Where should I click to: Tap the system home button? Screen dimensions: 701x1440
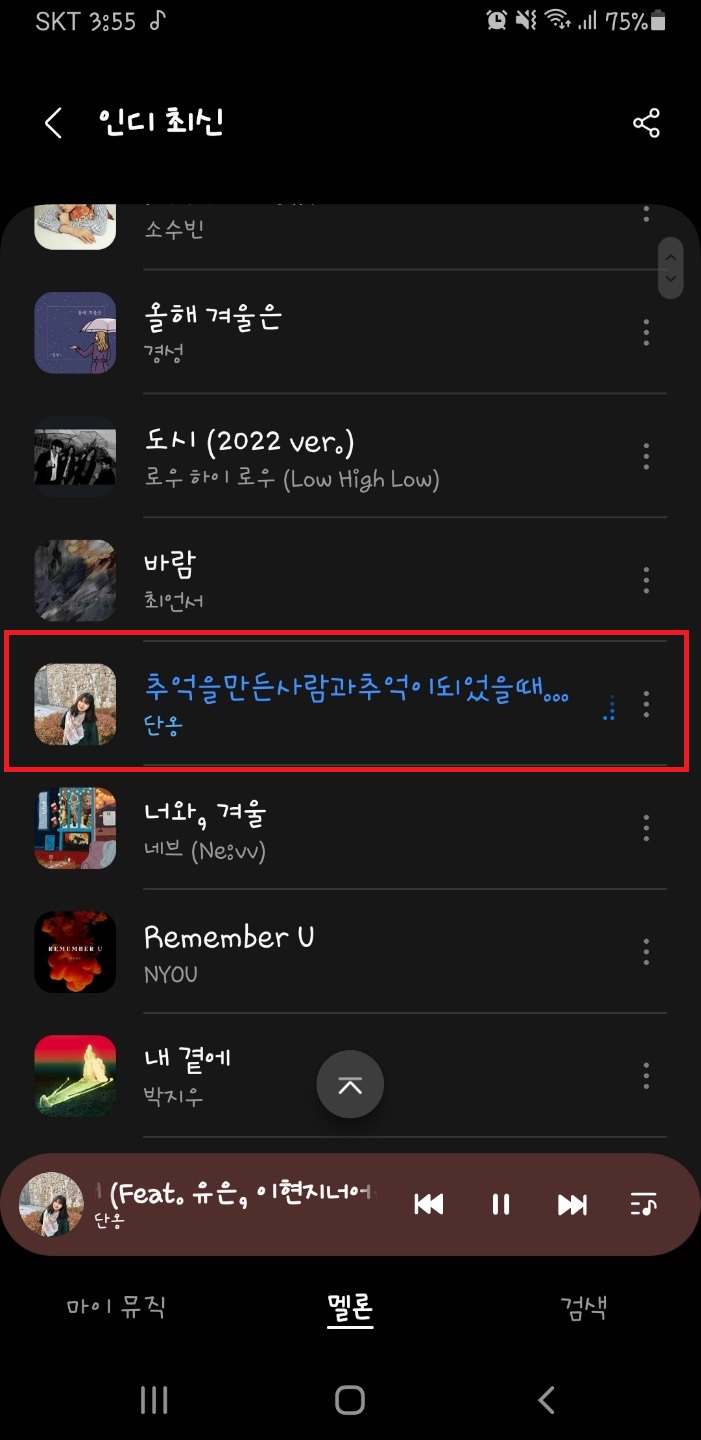pos(350,1400)
